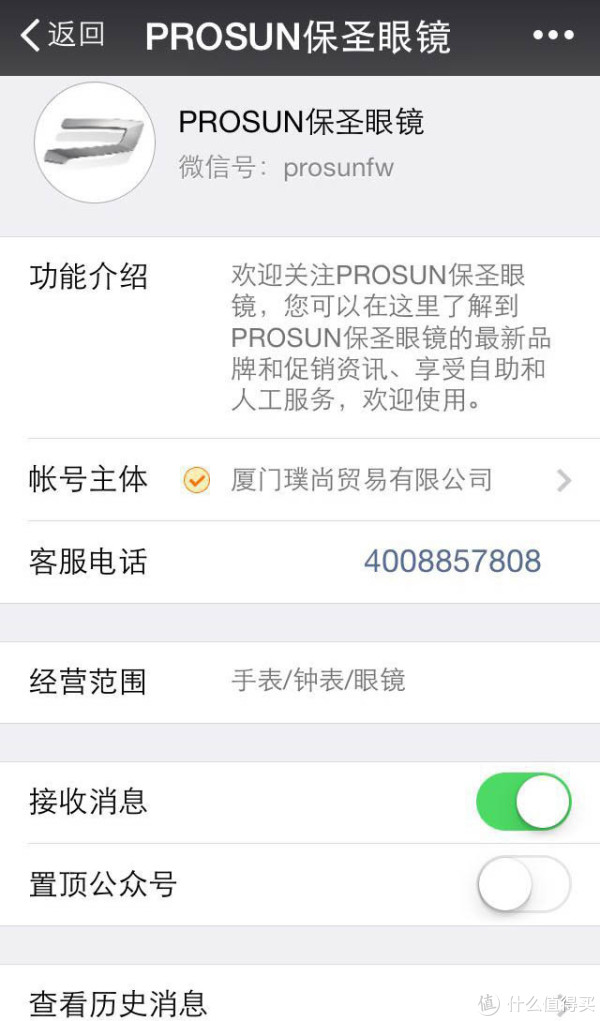Open 查看历史消息
Image resolution: width=600 pixels, height=1021 pixels.
300,1000
